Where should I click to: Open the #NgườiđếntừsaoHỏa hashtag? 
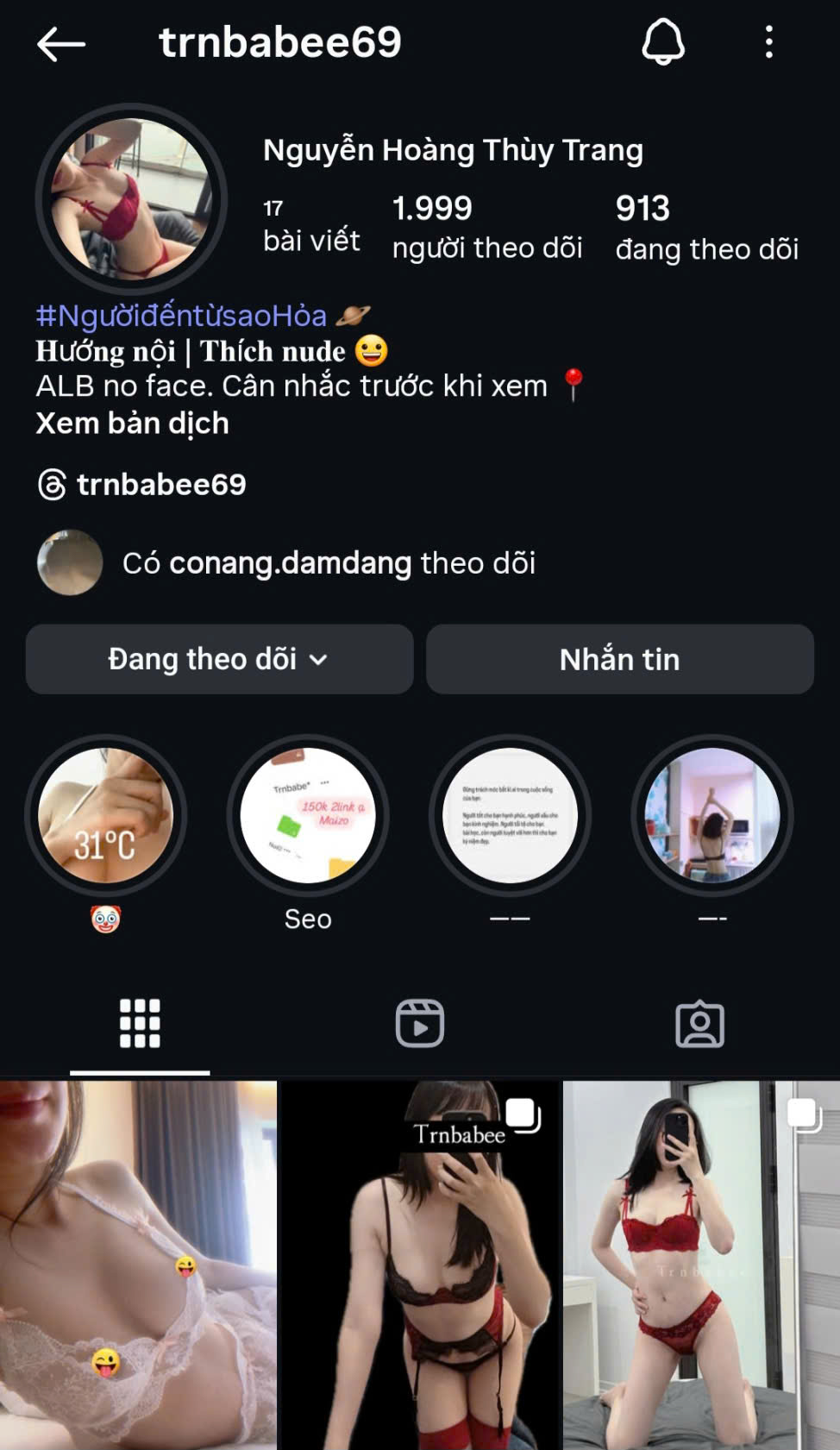click(x=181, y=316)
